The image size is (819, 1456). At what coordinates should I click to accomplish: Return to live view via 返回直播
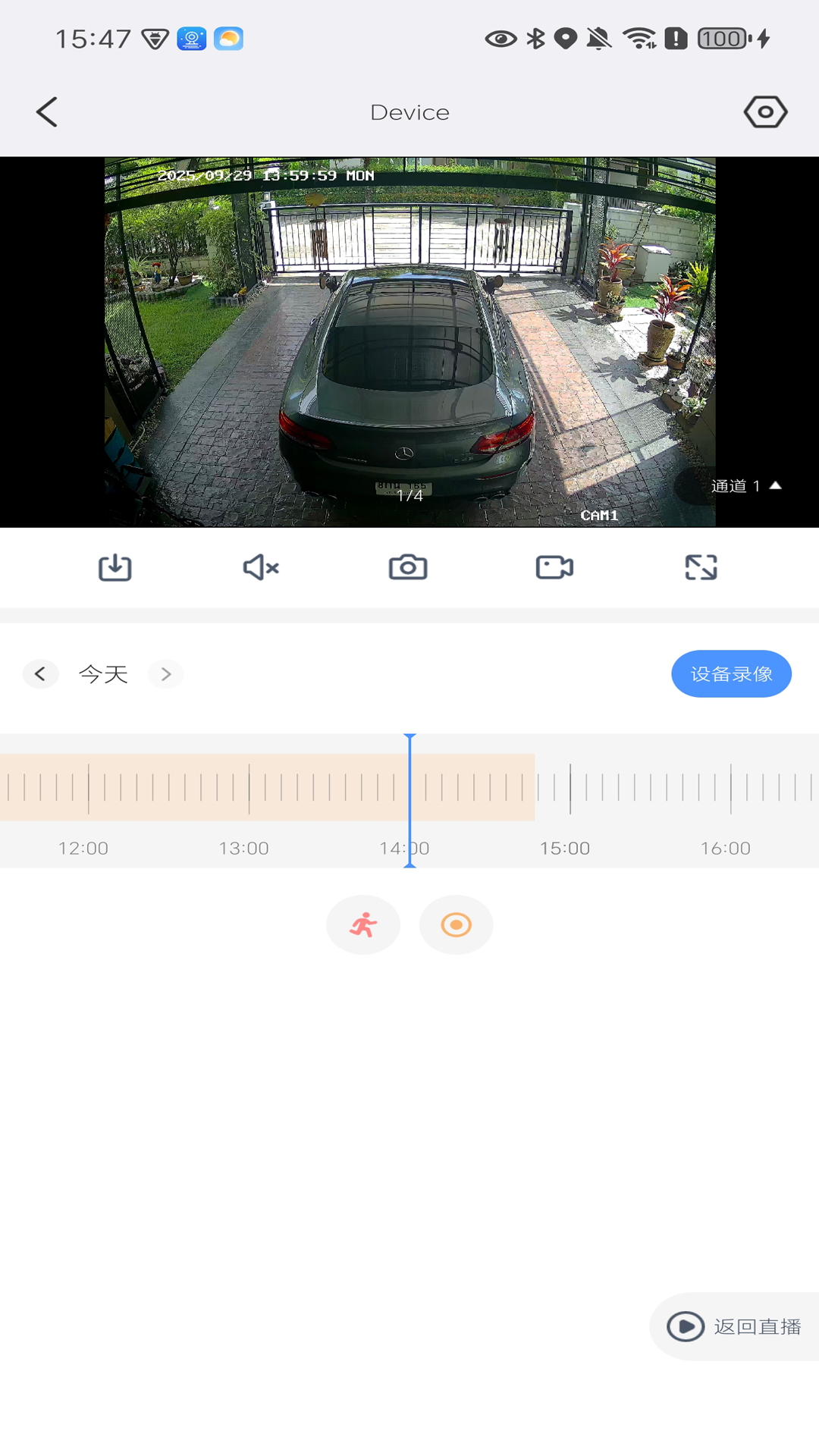point(734,1326)
